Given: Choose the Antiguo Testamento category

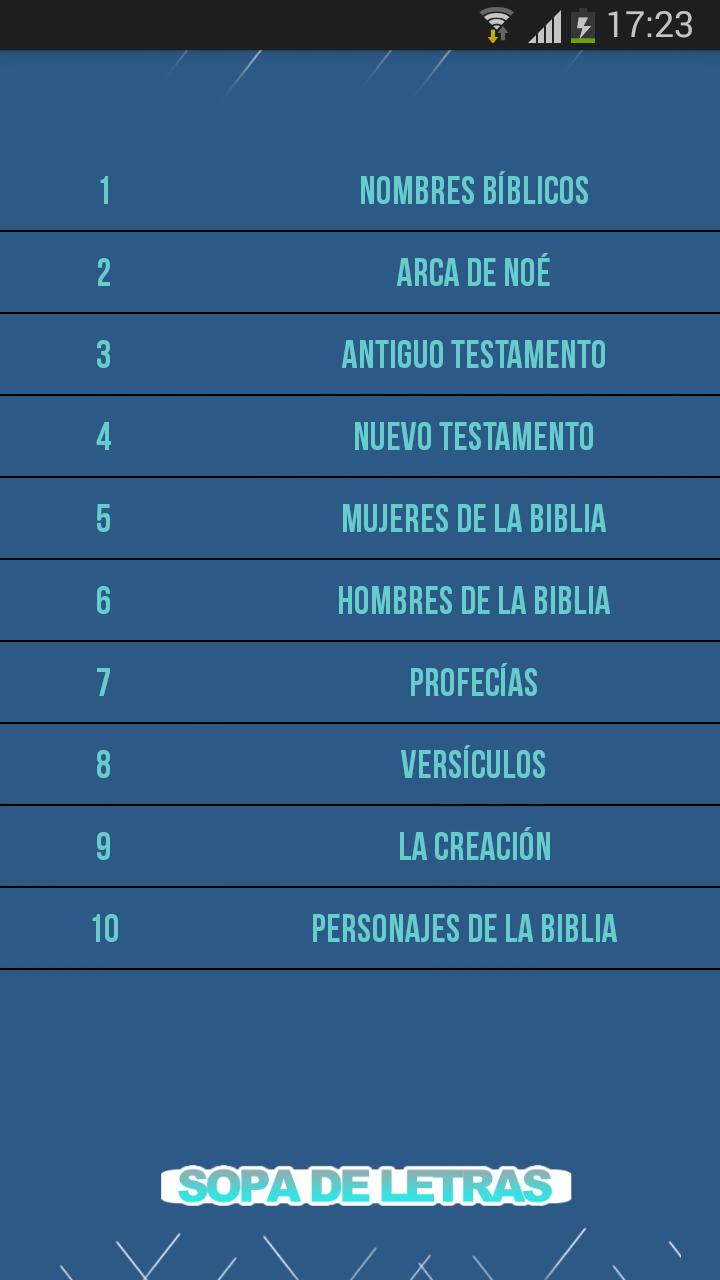Looking at the screenshot, I should 473,355.
